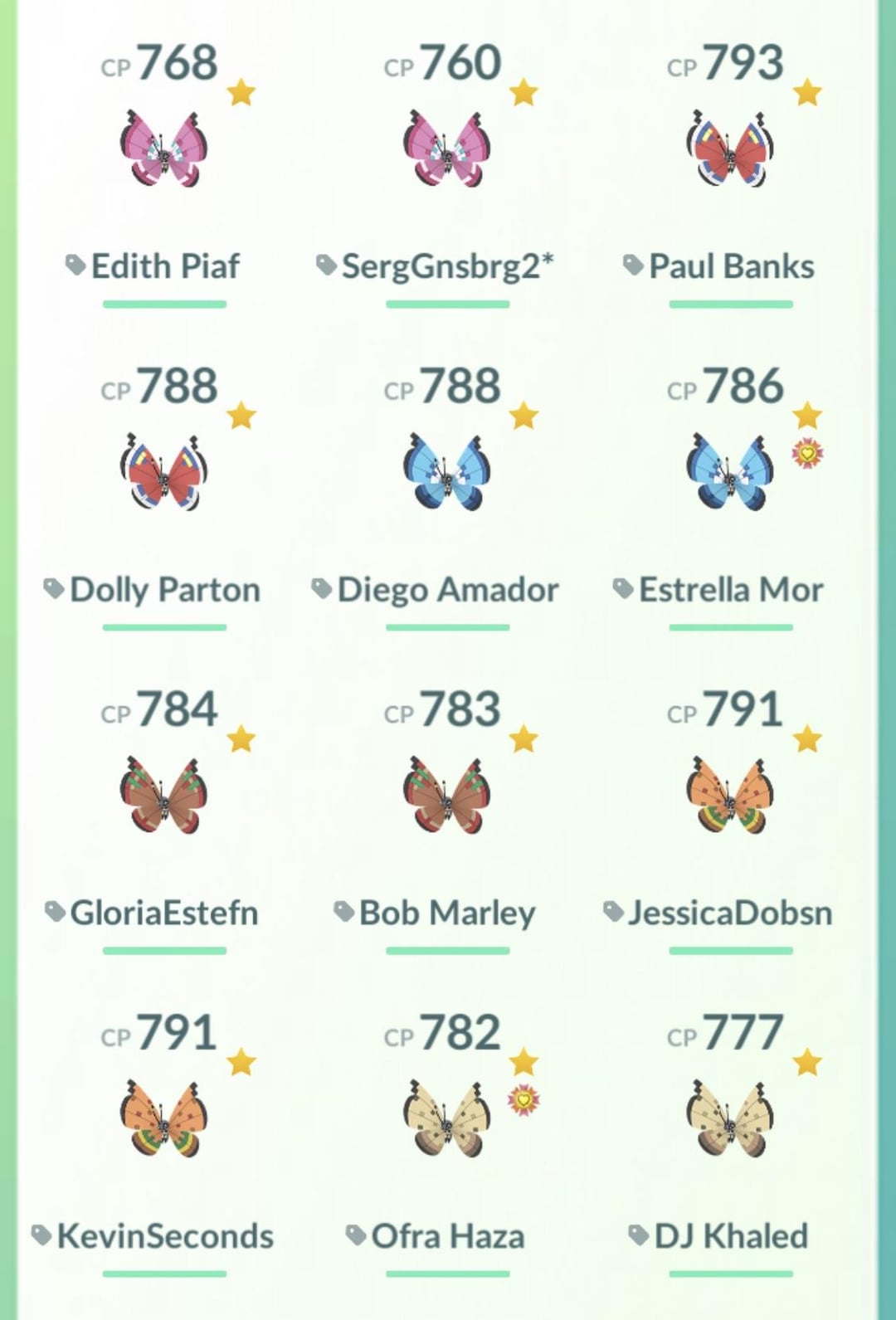Screen dimensions: 896x1320
Task: Select the Vivillon named KevinSeconds
Action: click(x=163, y=1119)
